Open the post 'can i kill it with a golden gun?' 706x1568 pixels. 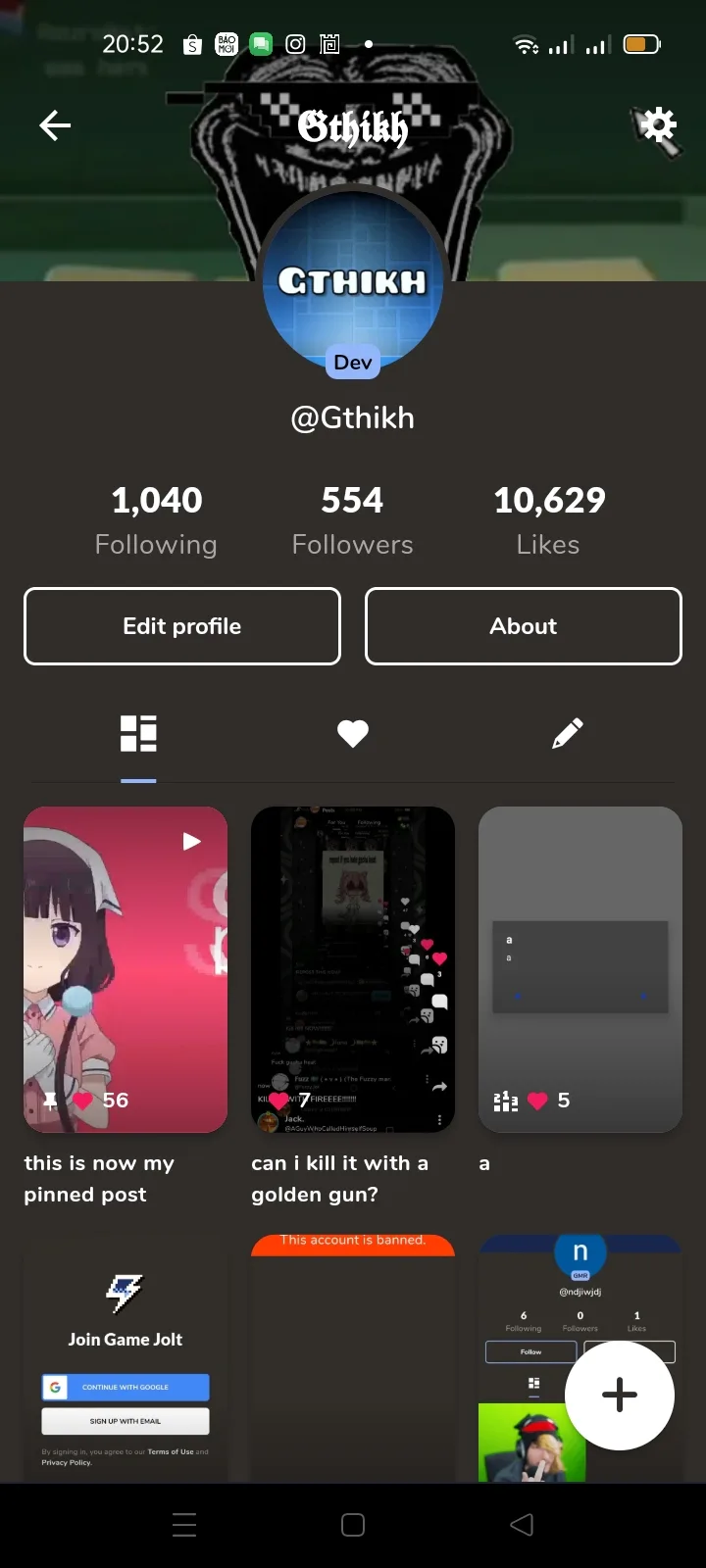353,969
